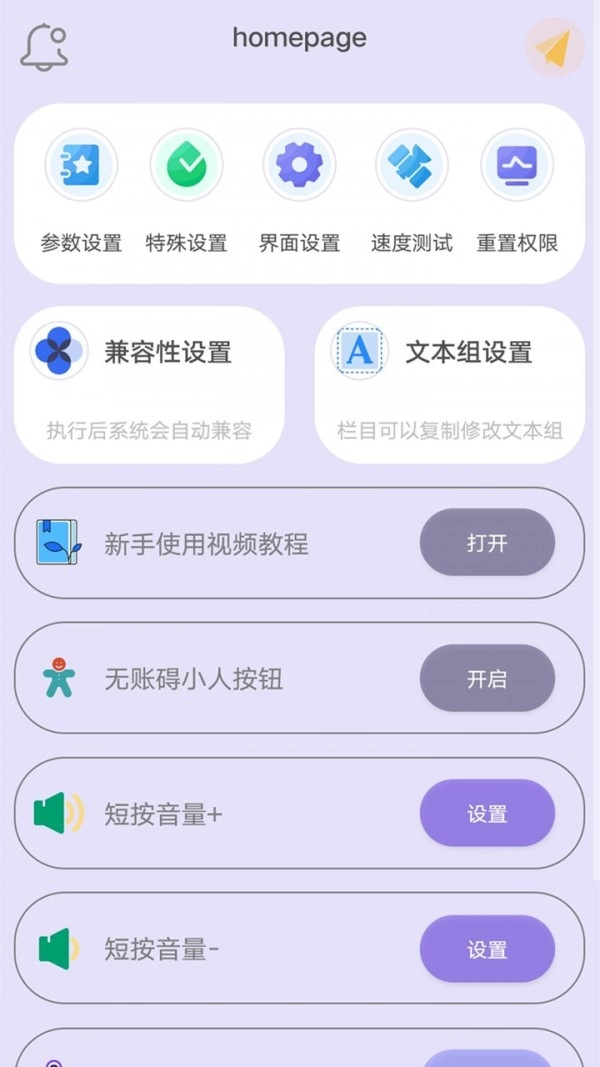Tap the paper plane send icon

point(554,47)
